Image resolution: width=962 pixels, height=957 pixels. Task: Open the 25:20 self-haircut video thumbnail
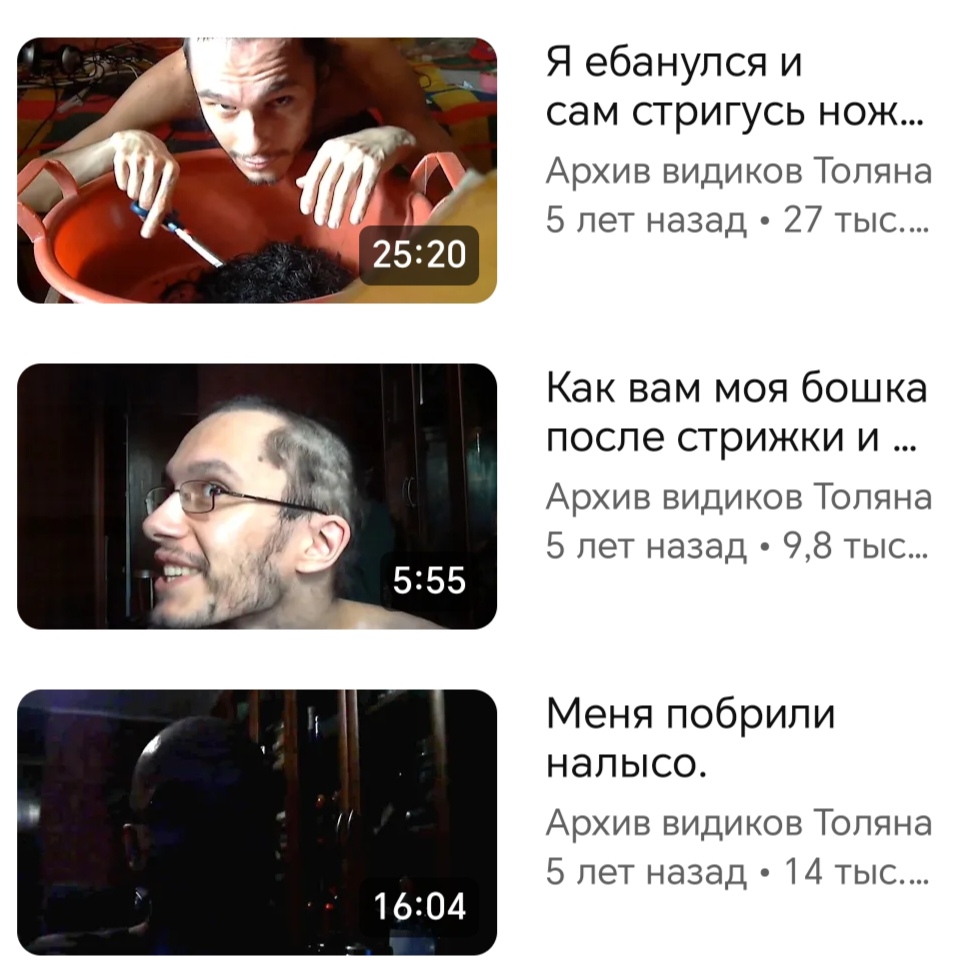coord(256,170)
